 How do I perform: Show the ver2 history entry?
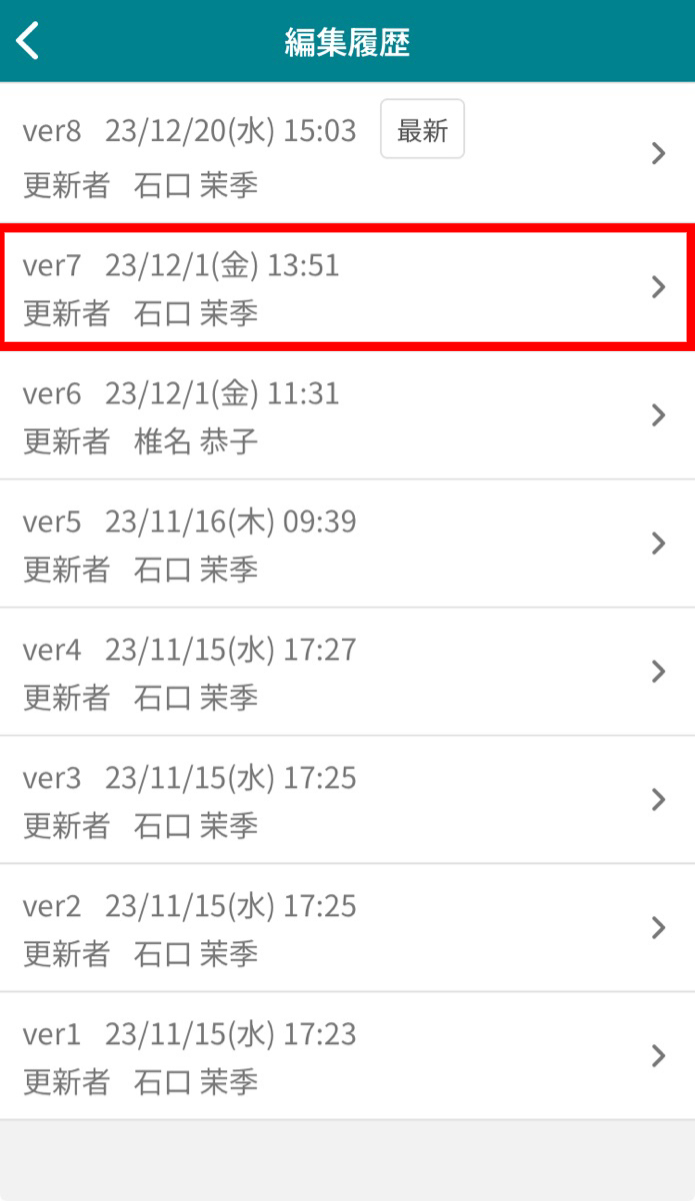pyautogui.click(x=347, y=928)
